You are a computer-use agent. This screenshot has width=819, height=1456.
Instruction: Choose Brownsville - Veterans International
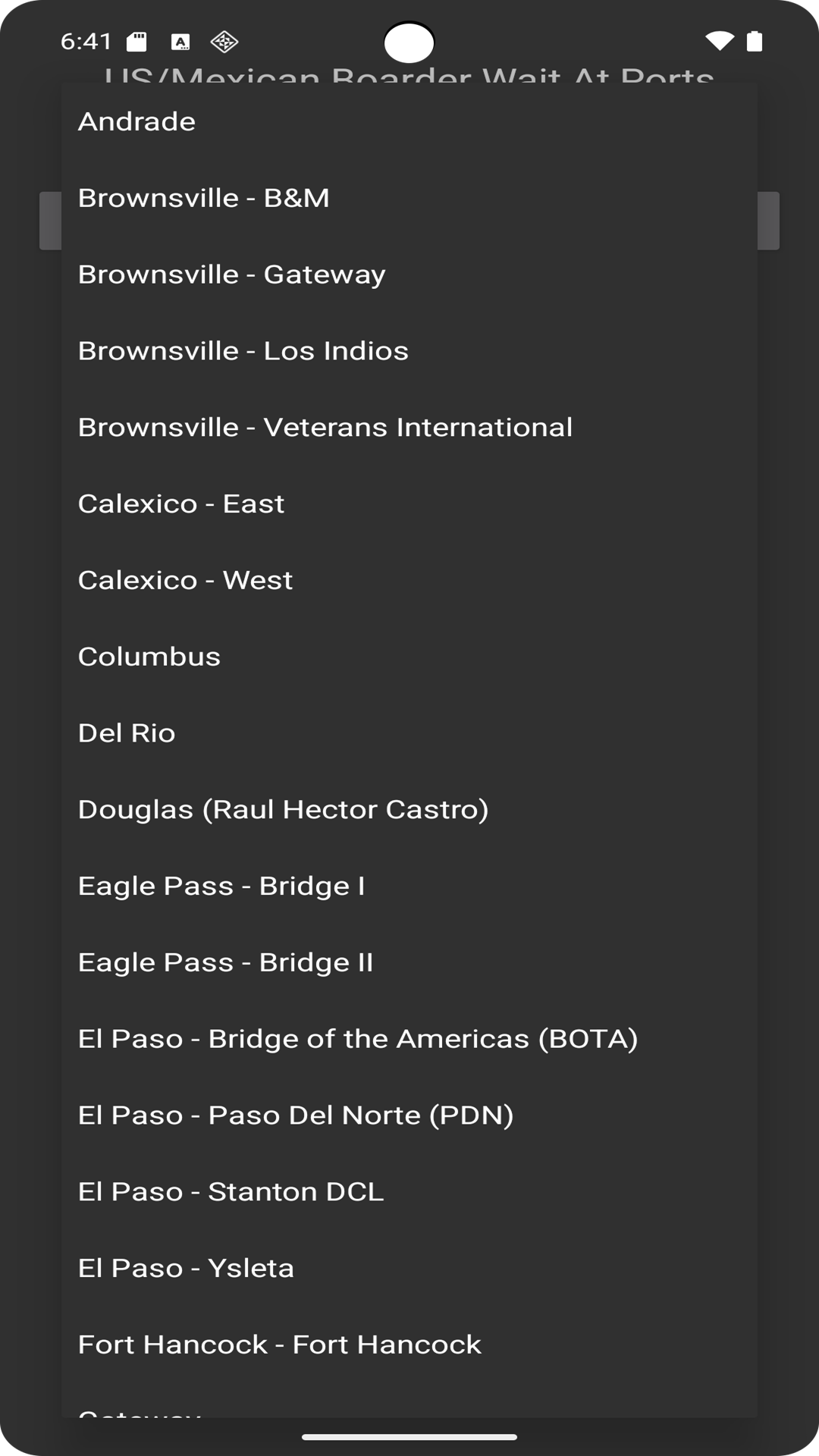(409, 428)
